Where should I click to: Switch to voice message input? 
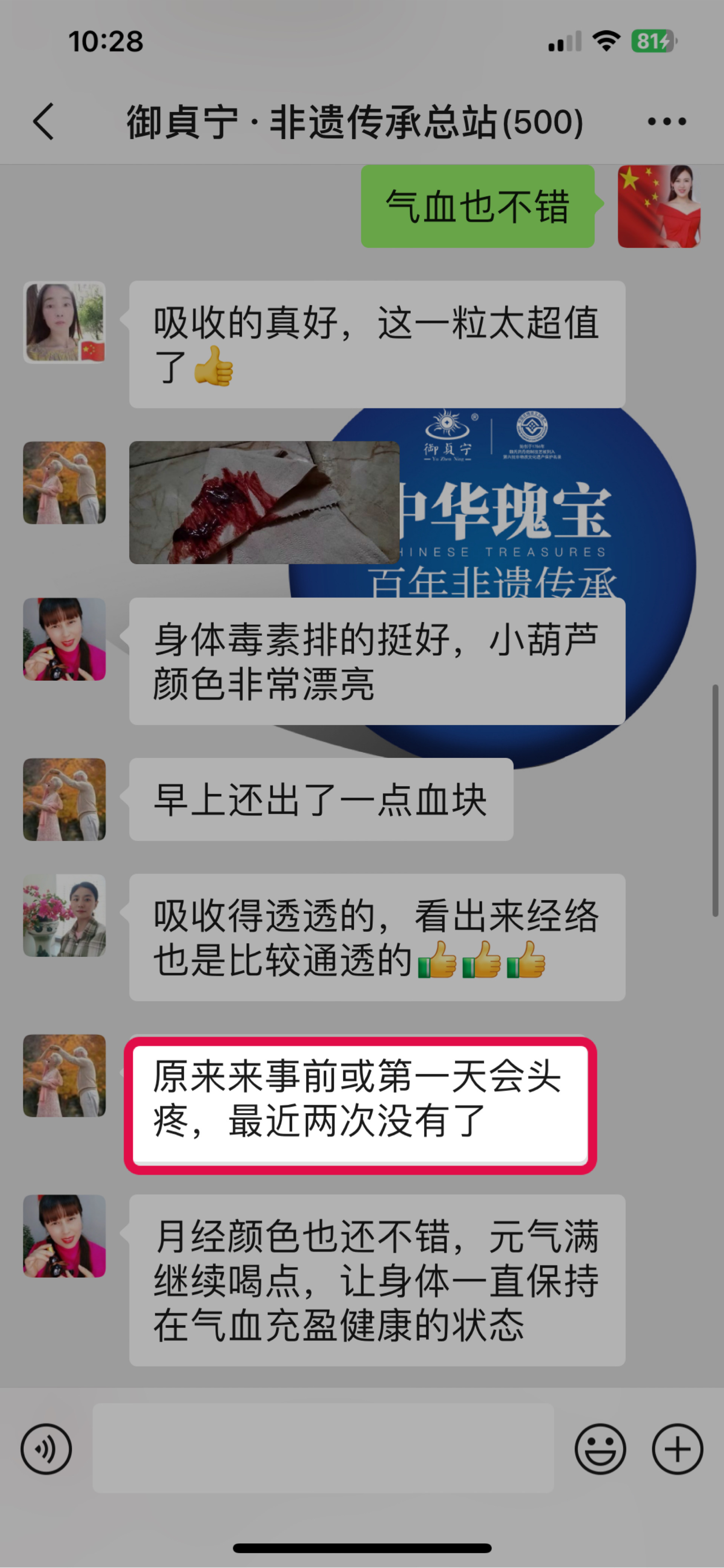tap(46, 1449)
